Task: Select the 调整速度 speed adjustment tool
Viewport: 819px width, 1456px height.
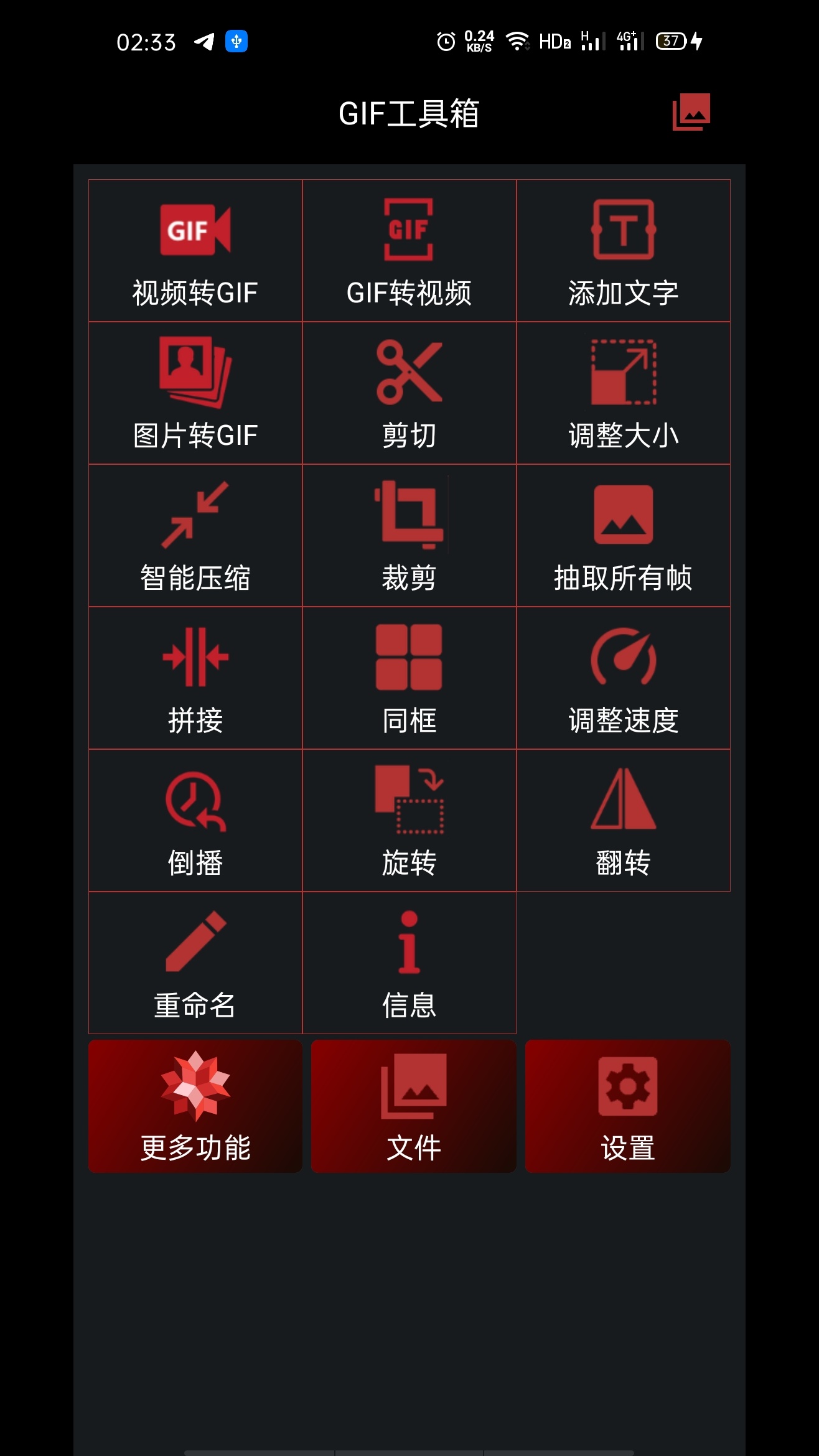Action: [625, 678]
